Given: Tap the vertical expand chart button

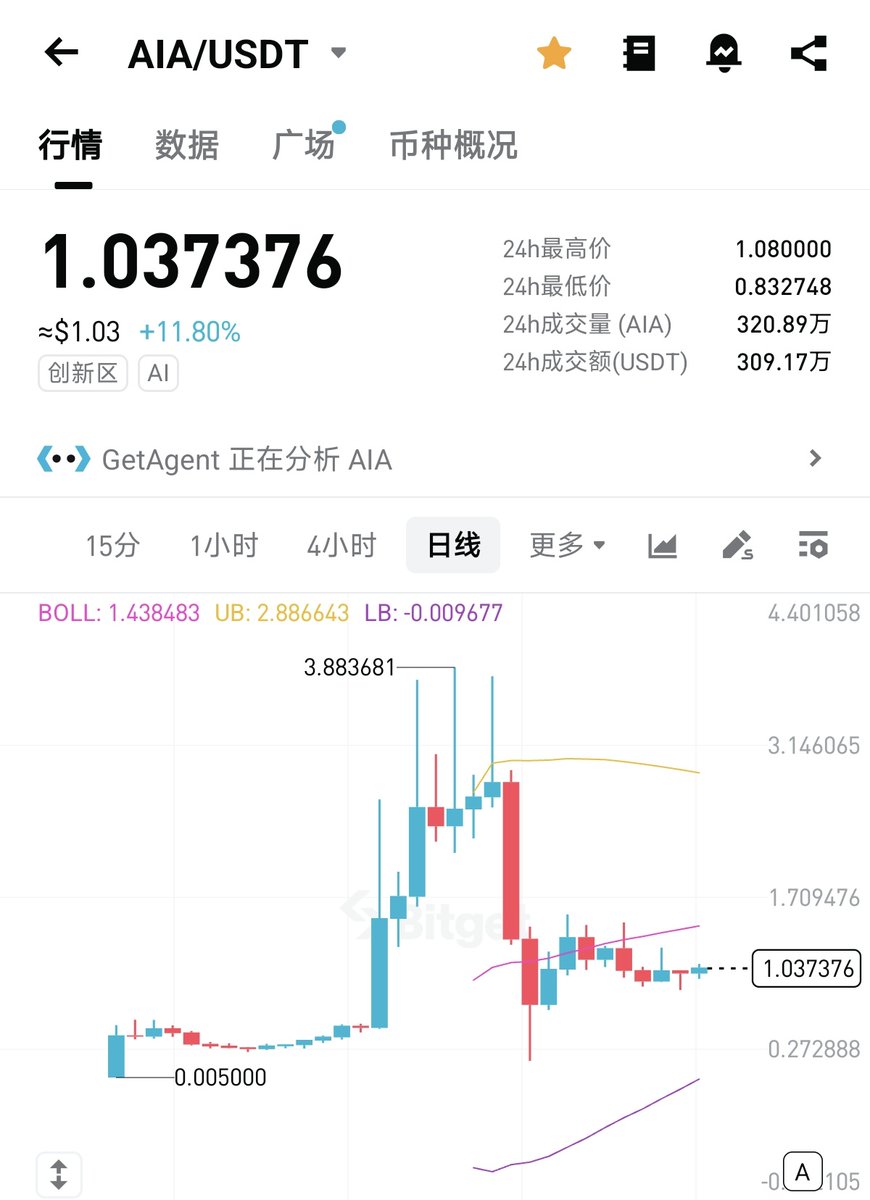Looking at the screenshot, I should coord(59,1174).
